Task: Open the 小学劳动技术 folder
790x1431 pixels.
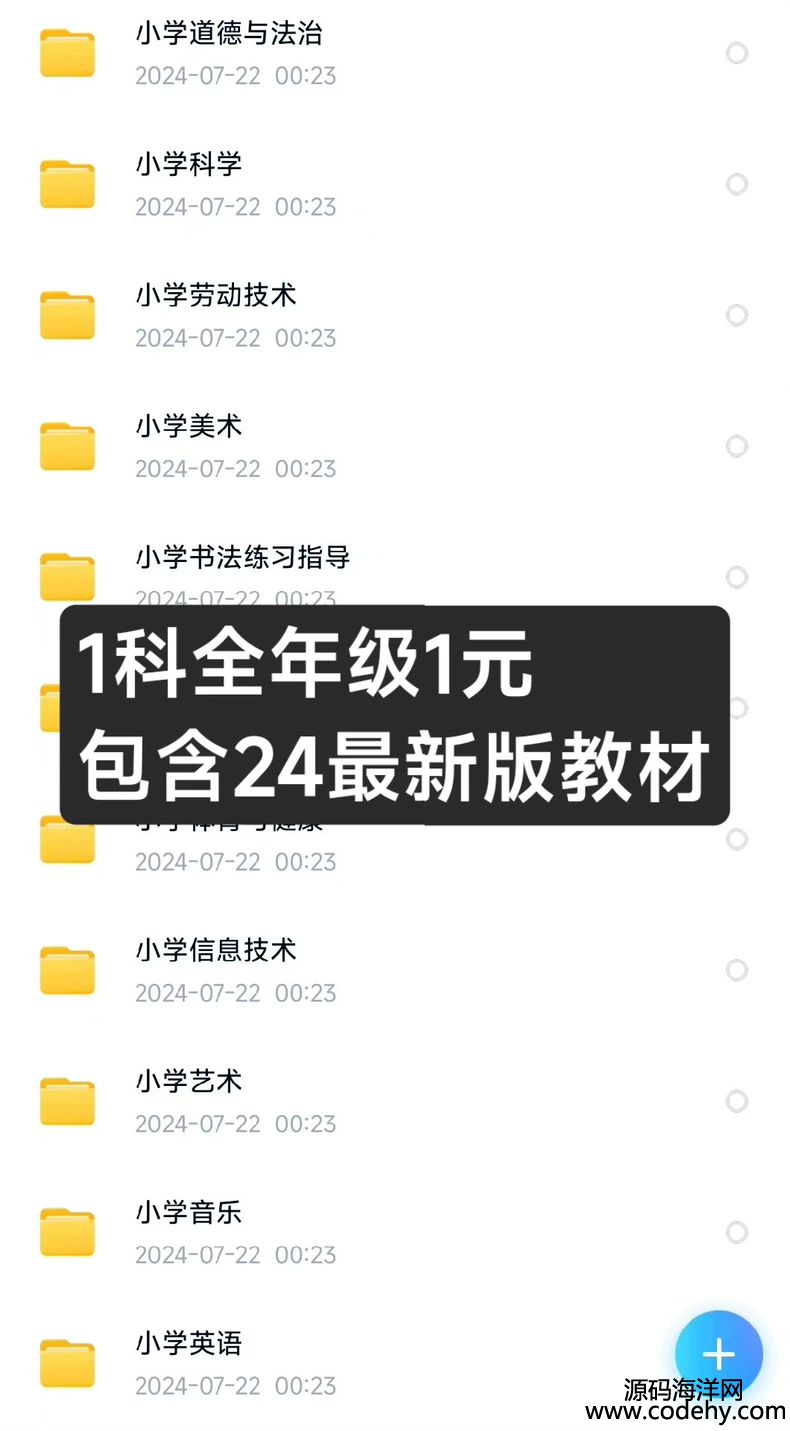Action: click(x=216, y=296)
